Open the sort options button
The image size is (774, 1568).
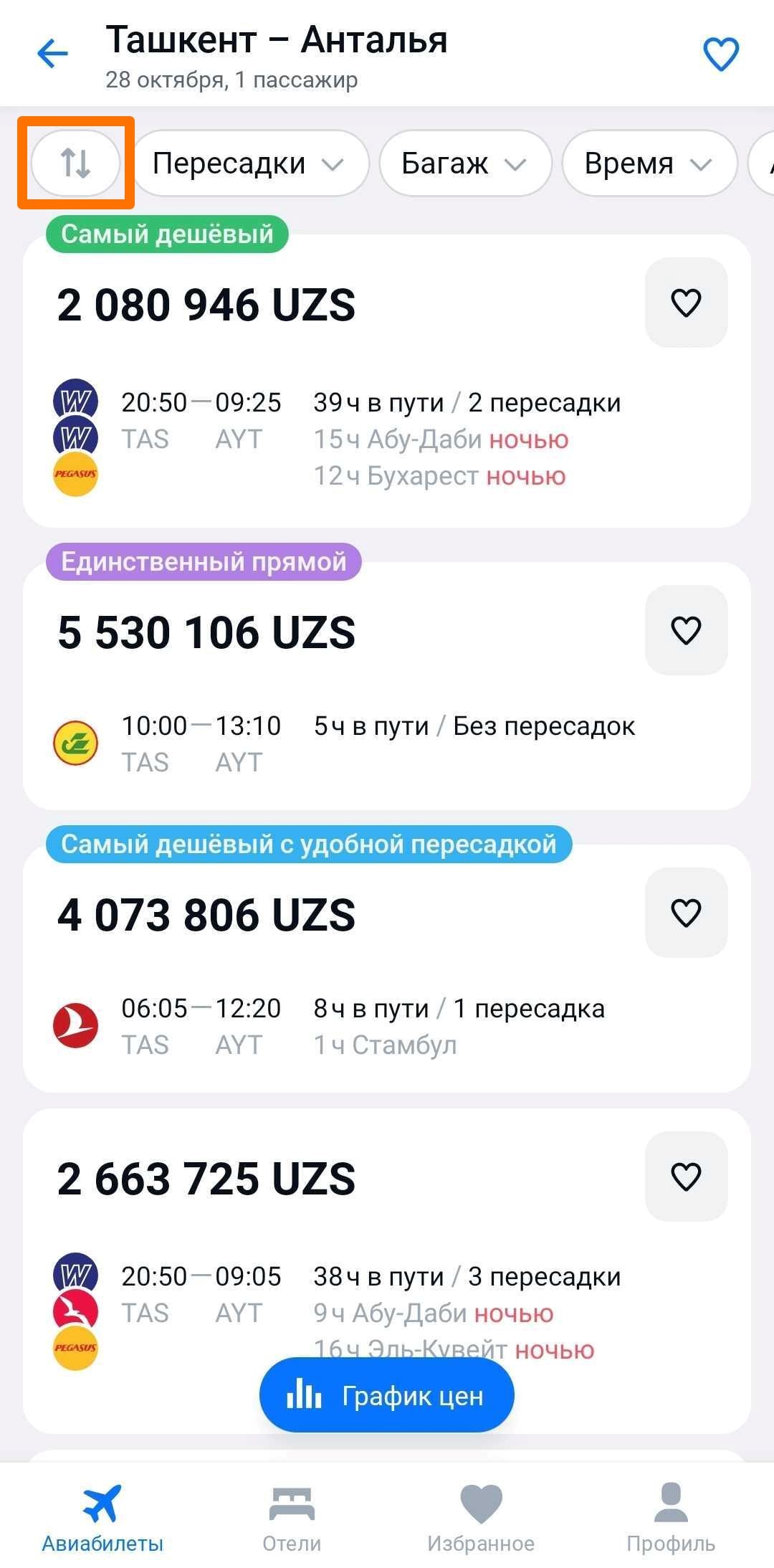[x=76, y=163]
